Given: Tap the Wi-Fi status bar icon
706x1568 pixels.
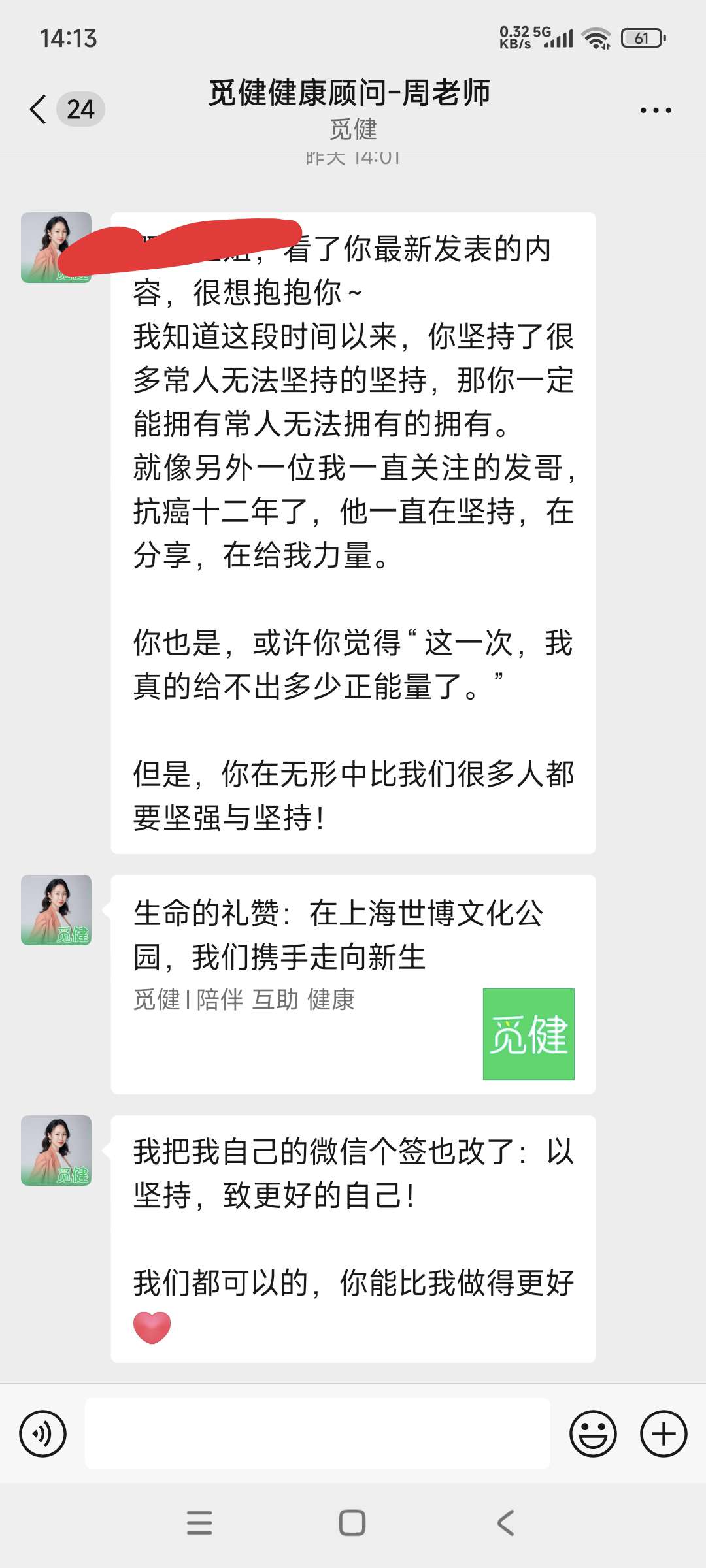Looking at the screenshot, I should pos(597,38).
